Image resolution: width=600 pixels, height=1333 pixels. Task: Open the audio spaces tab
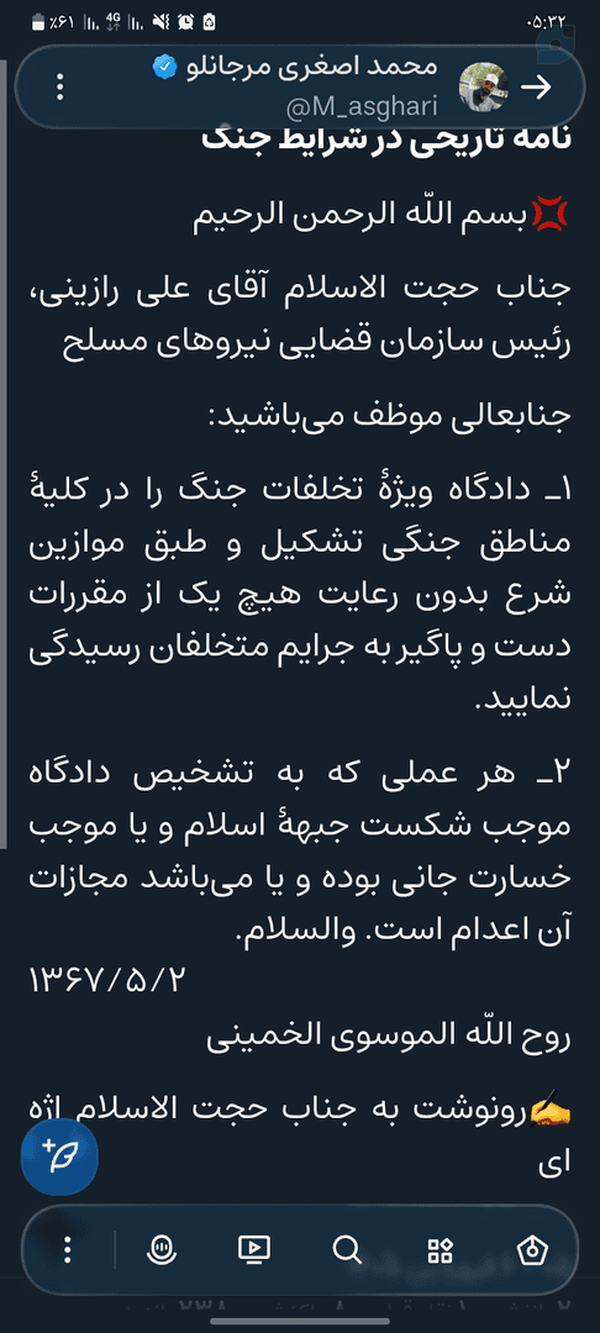tap(162, 1249)
